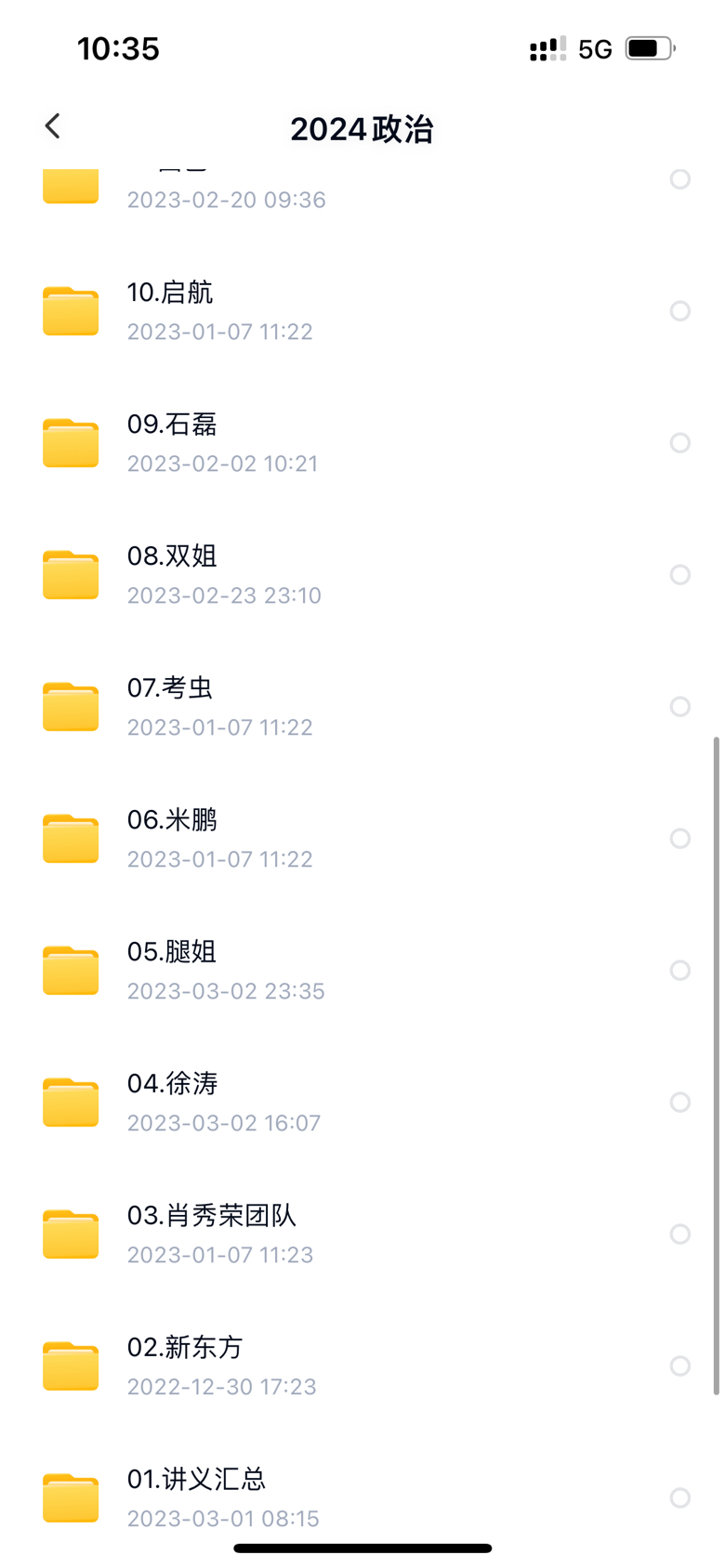
Task: Check the circle next to 03.肖秀荣团队
Action: coord(680,1235)
